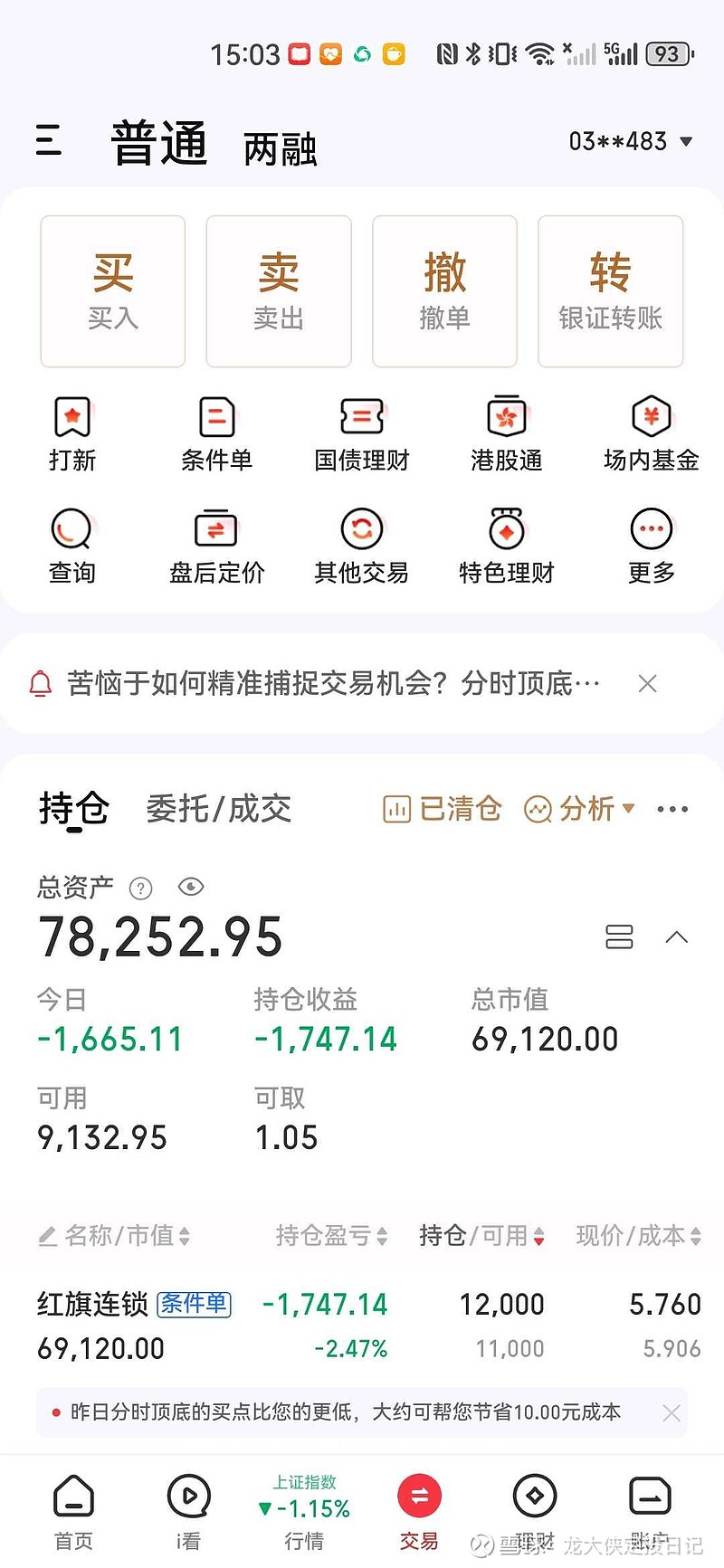This screenshot has width=724, height=1568.
Task: Open 撤单 to cancel orders
Action: click(x=444, y=291)
